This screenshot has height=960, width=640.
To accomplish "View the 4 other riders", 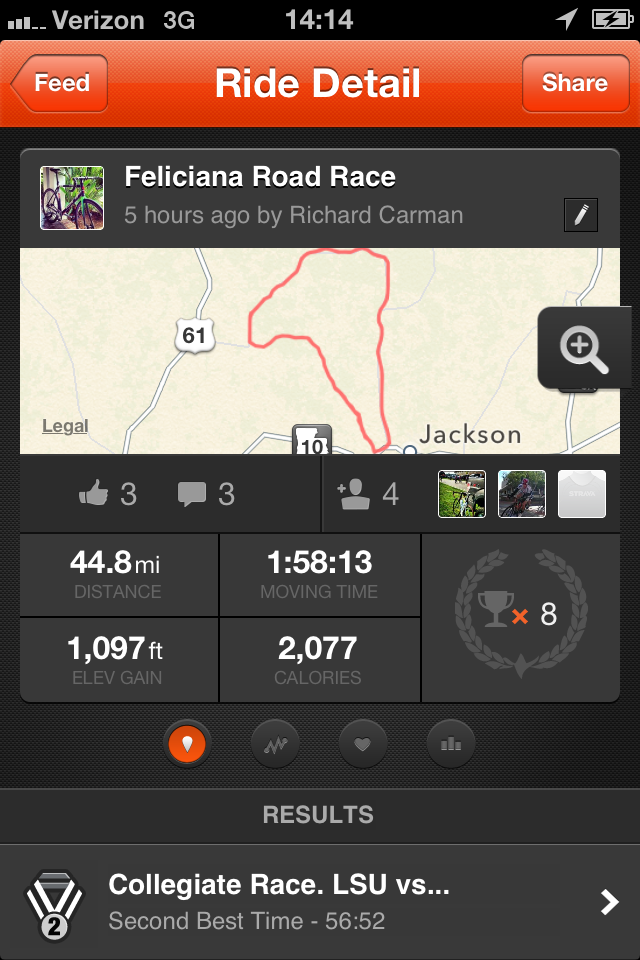I will tap(370, 494).
